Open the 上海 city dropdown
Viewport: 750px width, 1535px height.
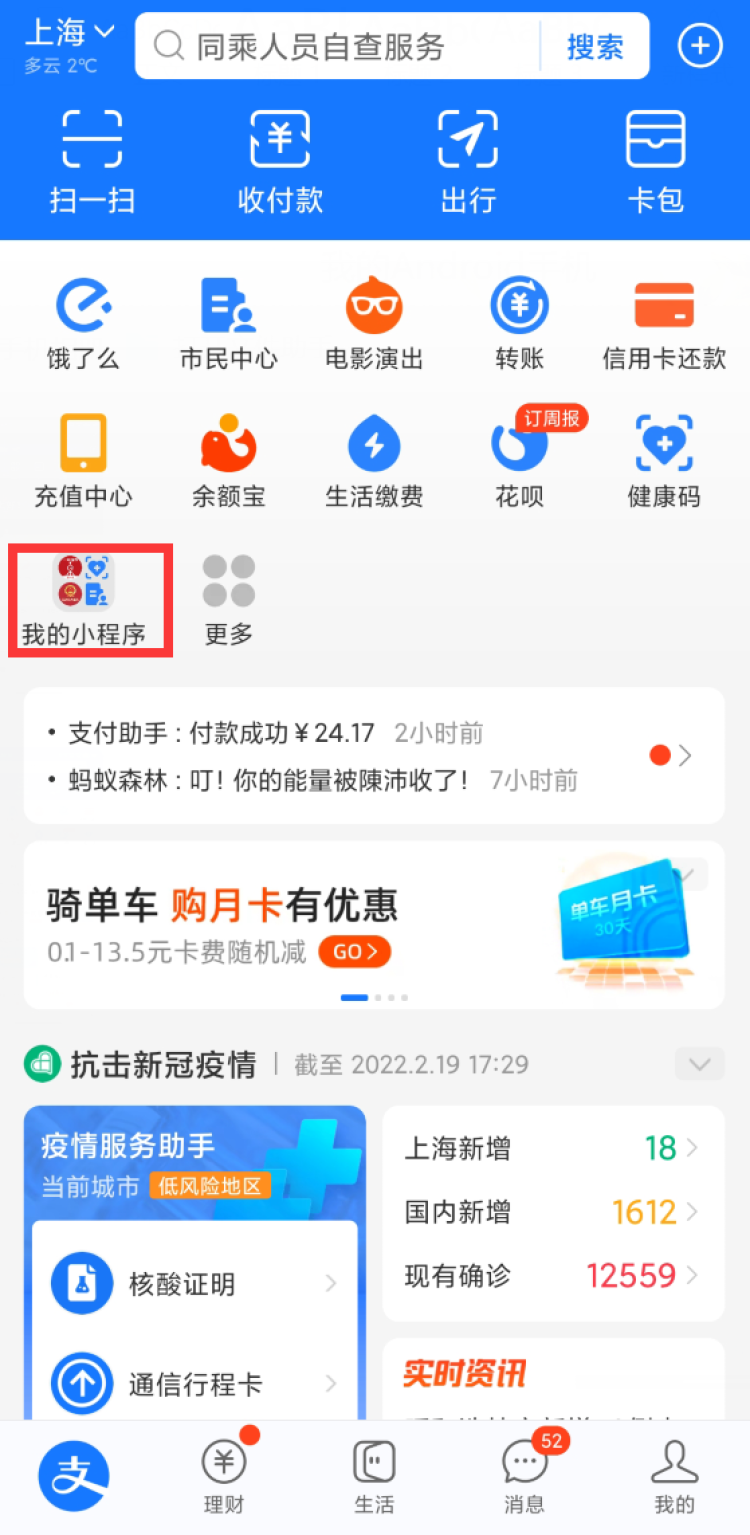pyautogui.click(x=70, y=35)
